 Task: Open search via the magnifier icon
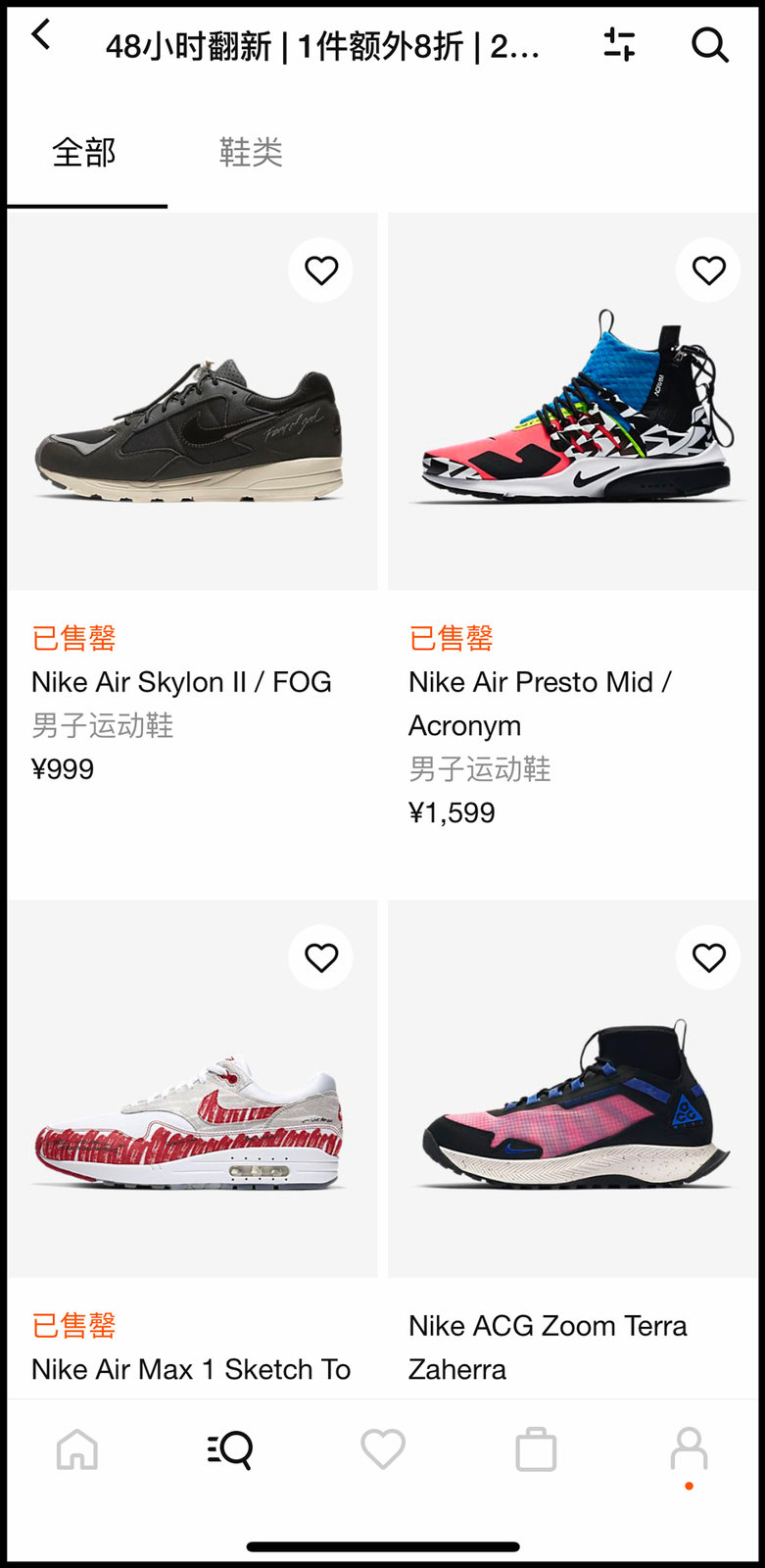pos(709,45)
